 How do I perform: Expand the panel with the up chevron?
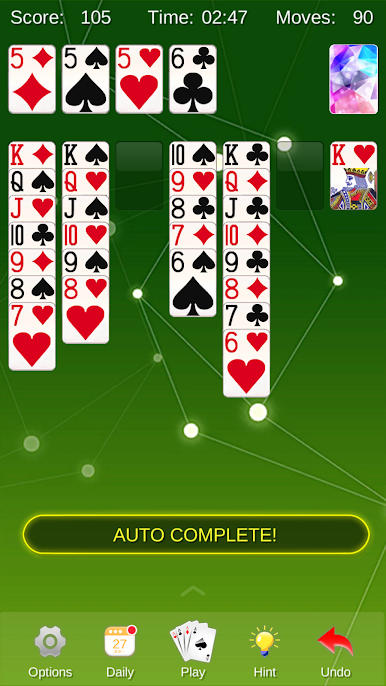[x=193, y=591]
